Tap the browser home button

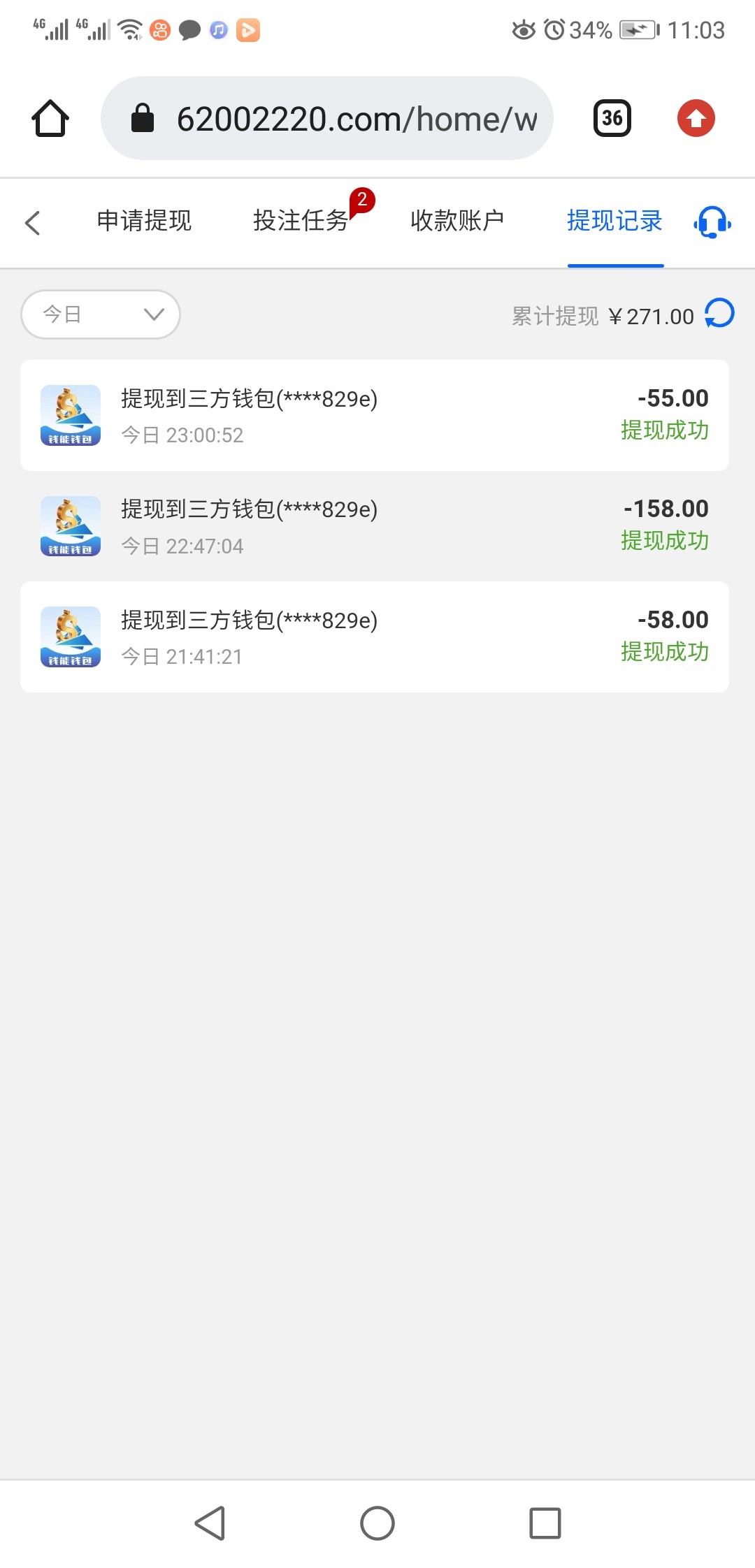(50, 118)
